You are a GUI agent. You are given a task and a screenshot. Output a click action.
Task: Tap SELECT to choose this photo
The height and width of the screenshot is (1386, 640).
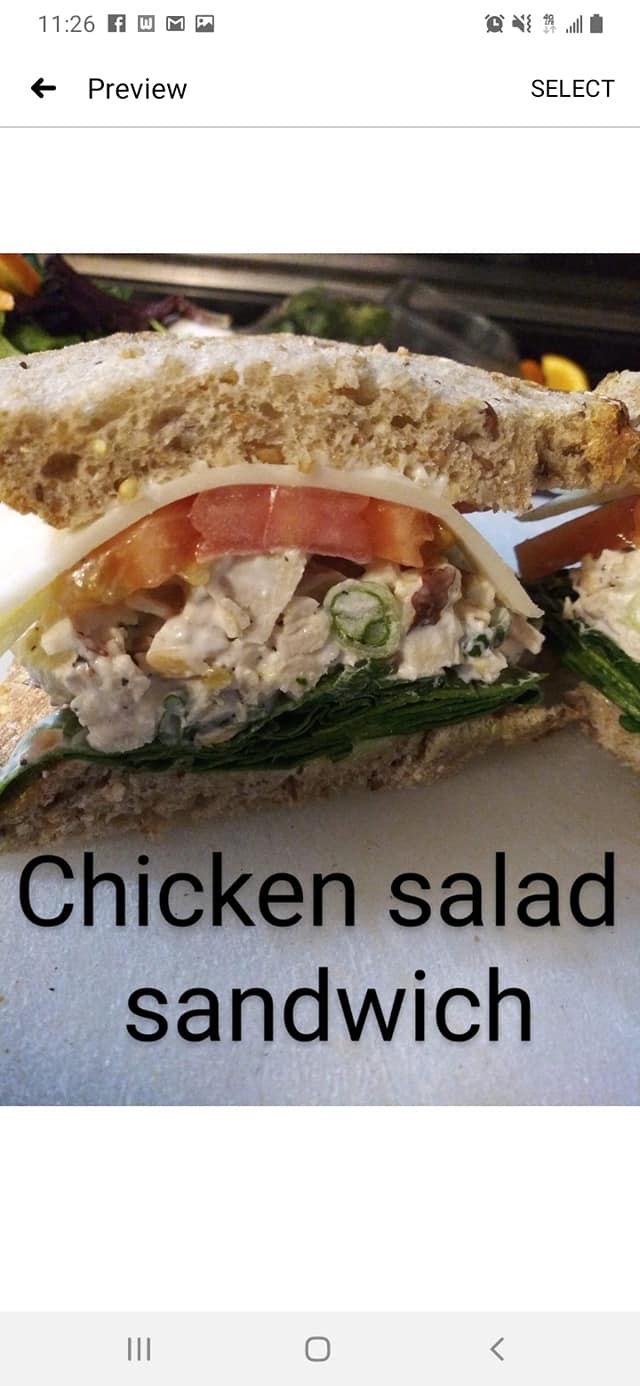pyautogui.click(x=572, y=89)
